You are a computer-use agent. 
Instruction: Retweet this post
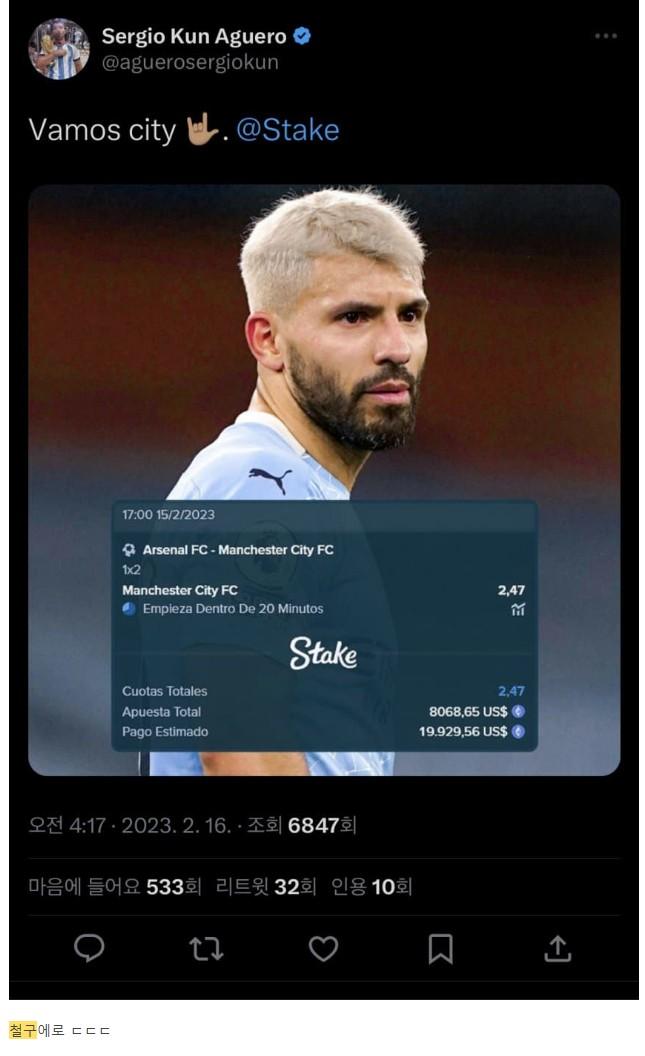point(206,948)
